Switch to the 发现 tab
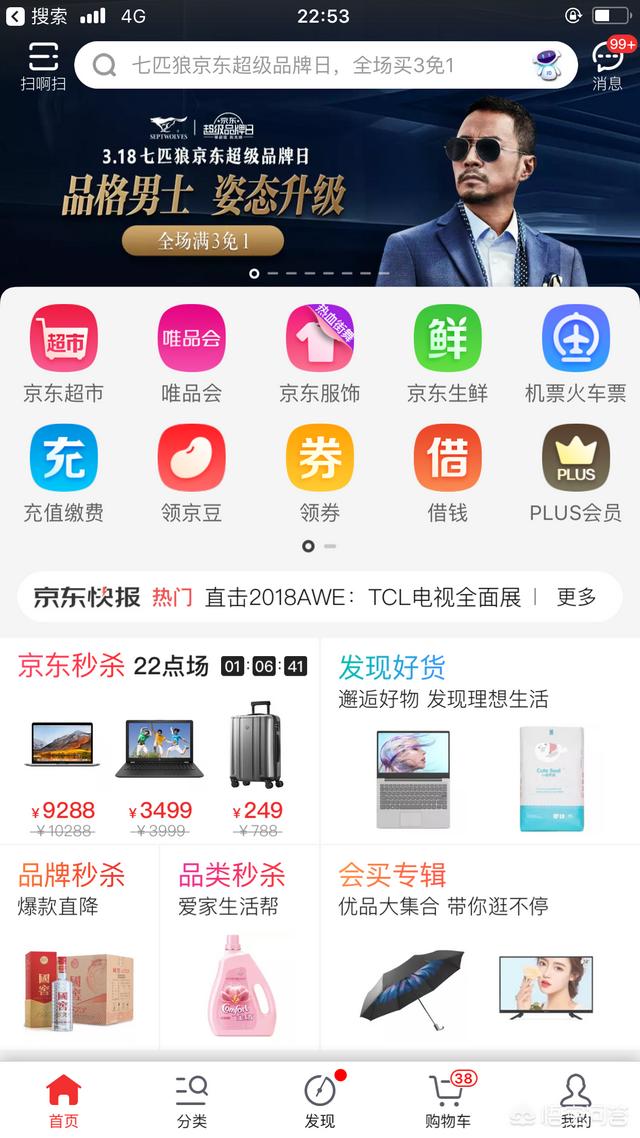640x1138 pixels. 320,1100
